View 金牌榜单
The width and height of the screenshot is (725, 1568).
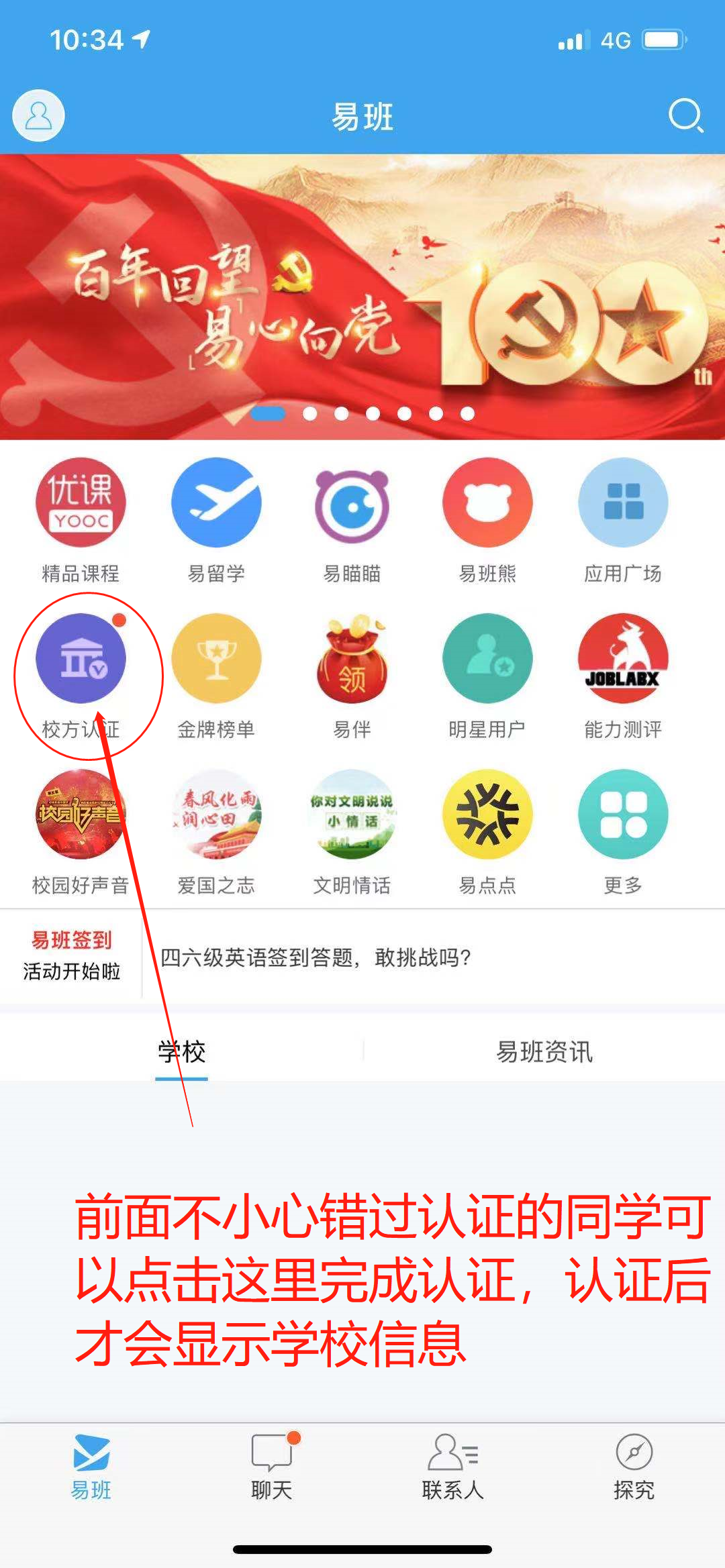pyautogui.click(x=216, y=659)
